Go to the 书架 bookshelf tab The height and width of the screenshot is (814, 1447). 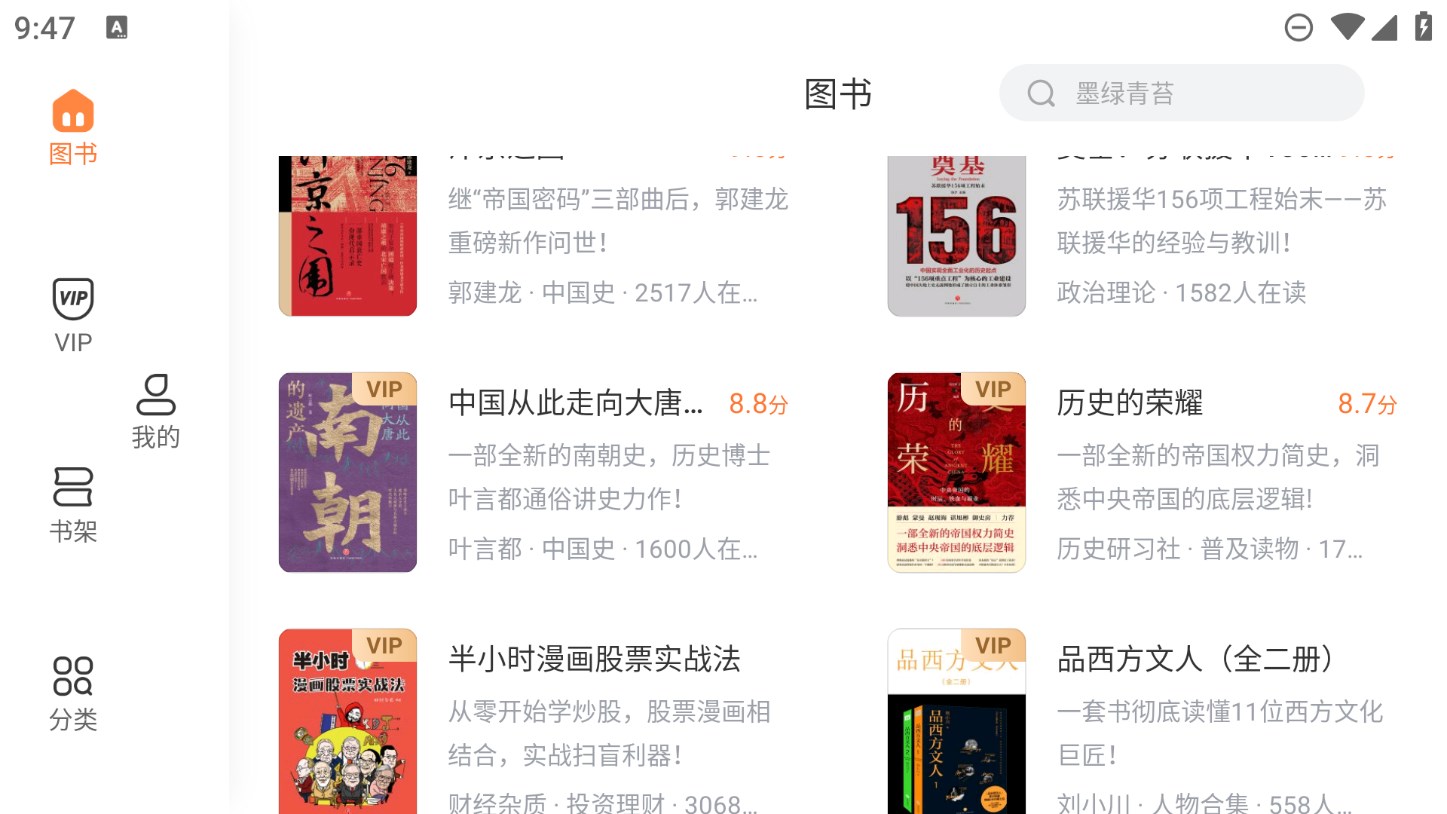(x=73, y=505)
